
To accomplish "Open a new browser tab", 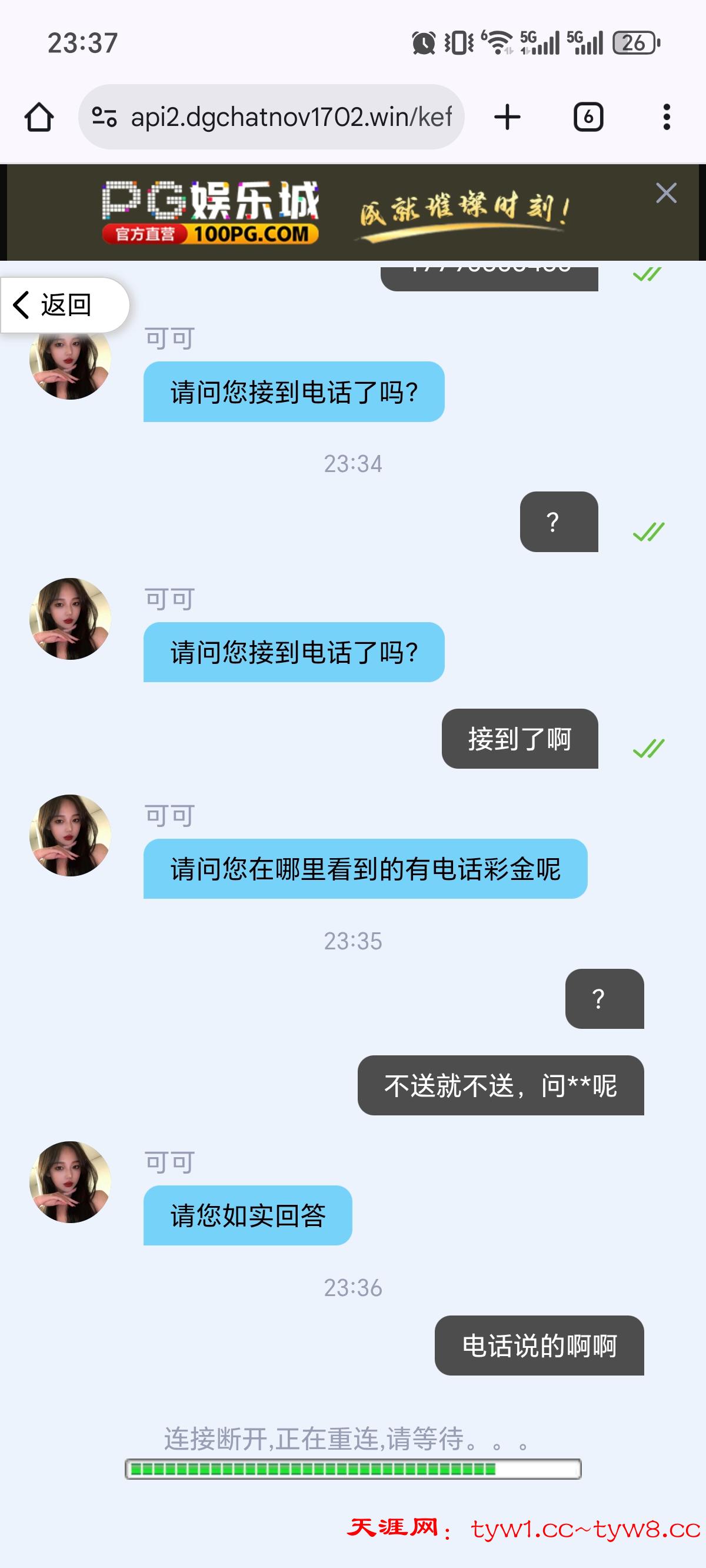I will (507, 117).
